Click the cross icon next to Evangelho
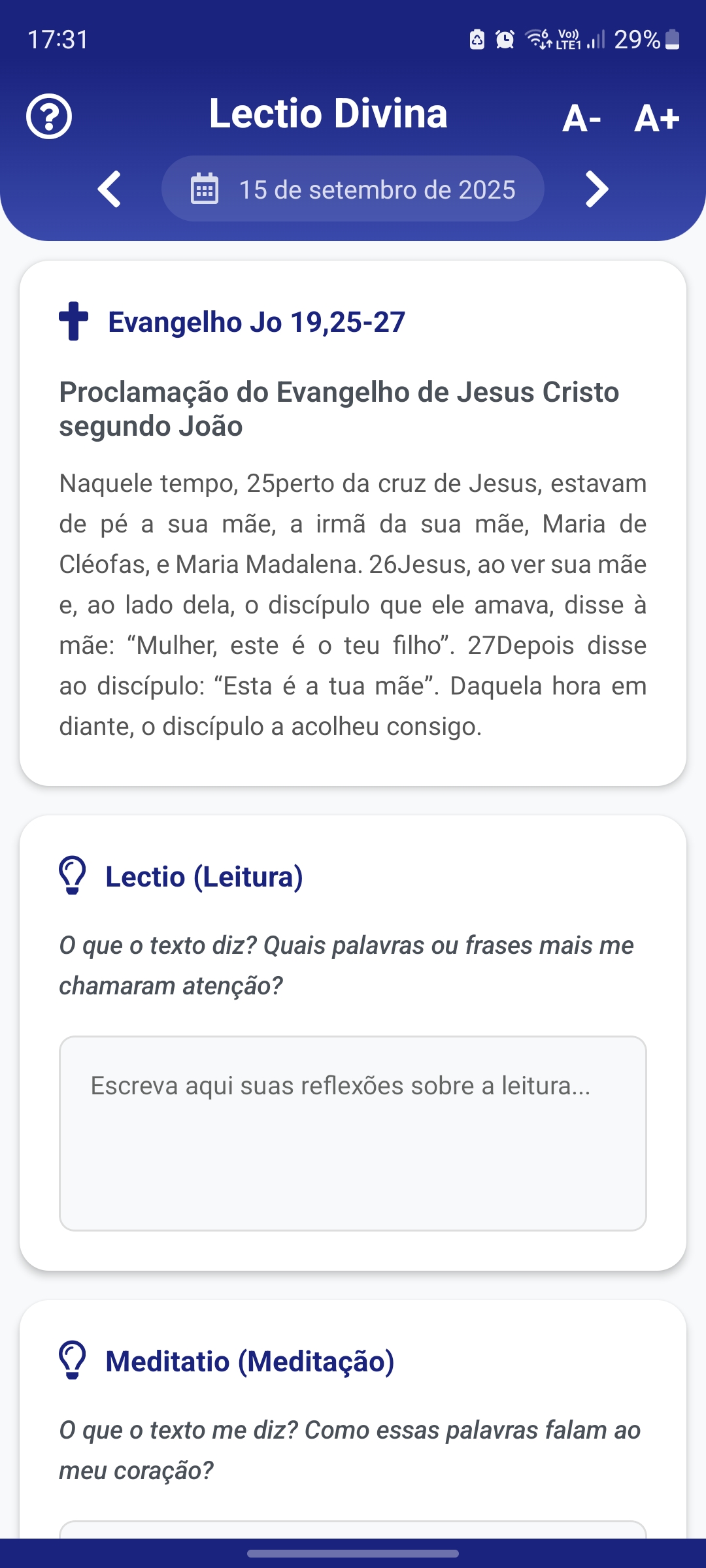This screenshot has width=706, height=1568. tap(73, 321)
